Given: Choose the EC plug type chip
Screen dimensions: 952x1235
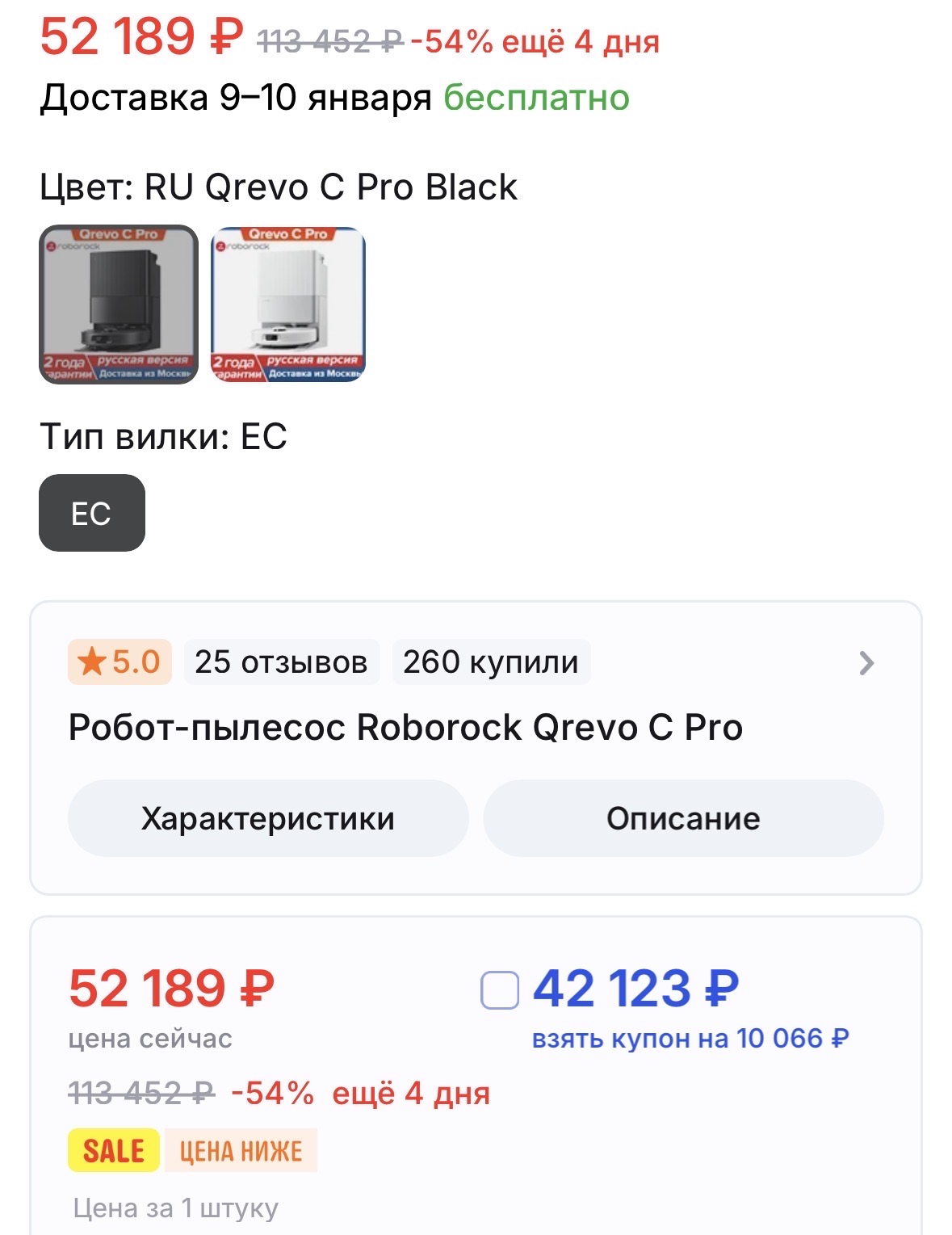Looking at the screenshot, I should click(x=92, y=513).
